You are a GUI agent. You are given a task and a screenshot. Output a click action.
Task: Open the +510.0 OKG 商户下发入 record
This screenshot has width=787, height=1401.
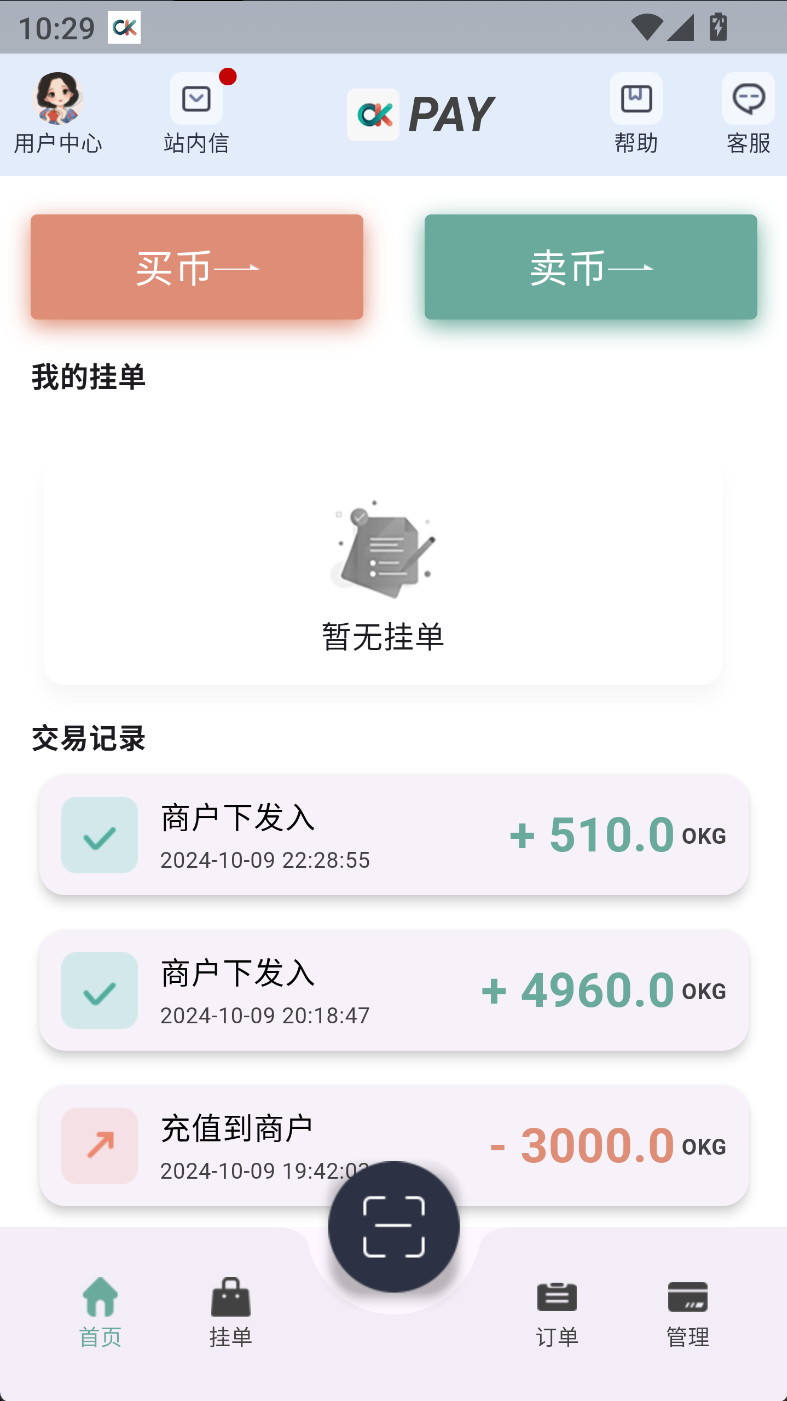pyautogui.click(x=393, y=835)
